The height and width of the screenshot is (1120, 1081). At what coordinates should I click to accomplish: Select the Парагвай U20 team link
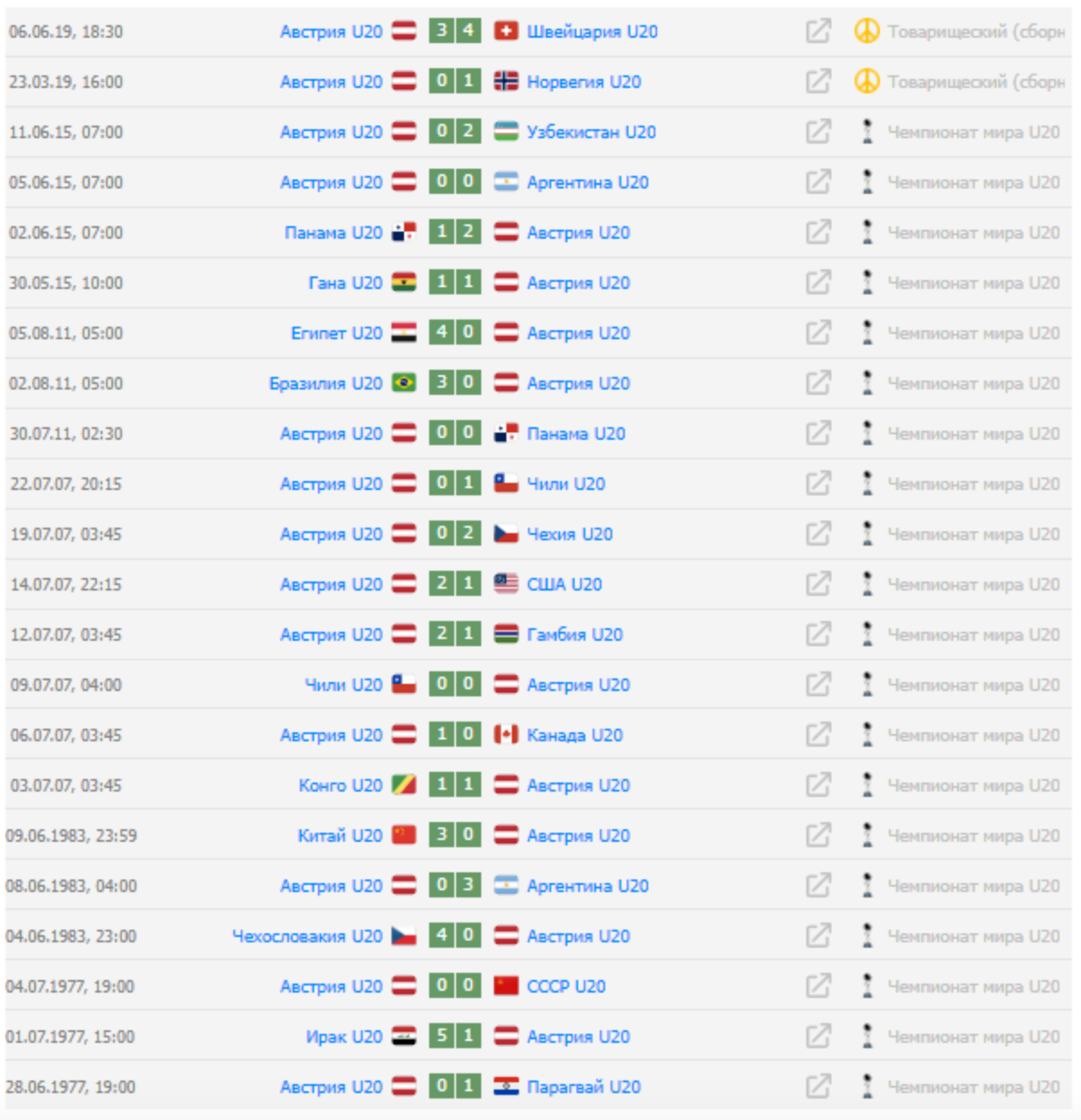coord(583,1087)
